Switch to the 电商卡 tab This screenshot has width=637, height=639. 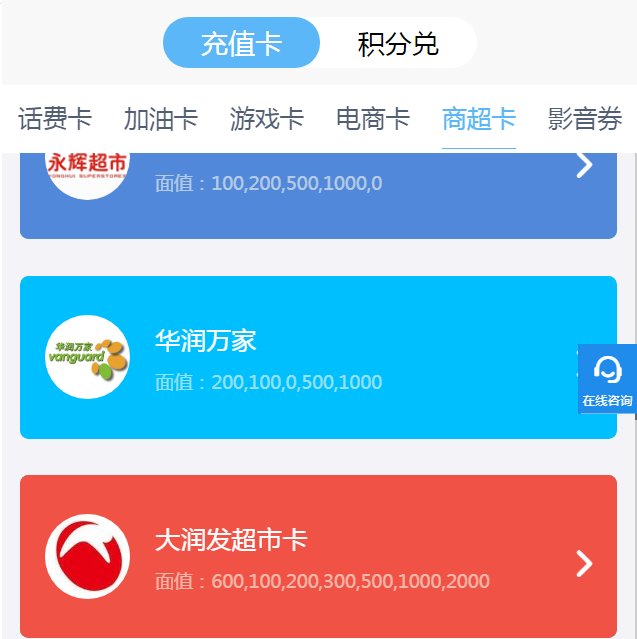[x=373, y=120]
